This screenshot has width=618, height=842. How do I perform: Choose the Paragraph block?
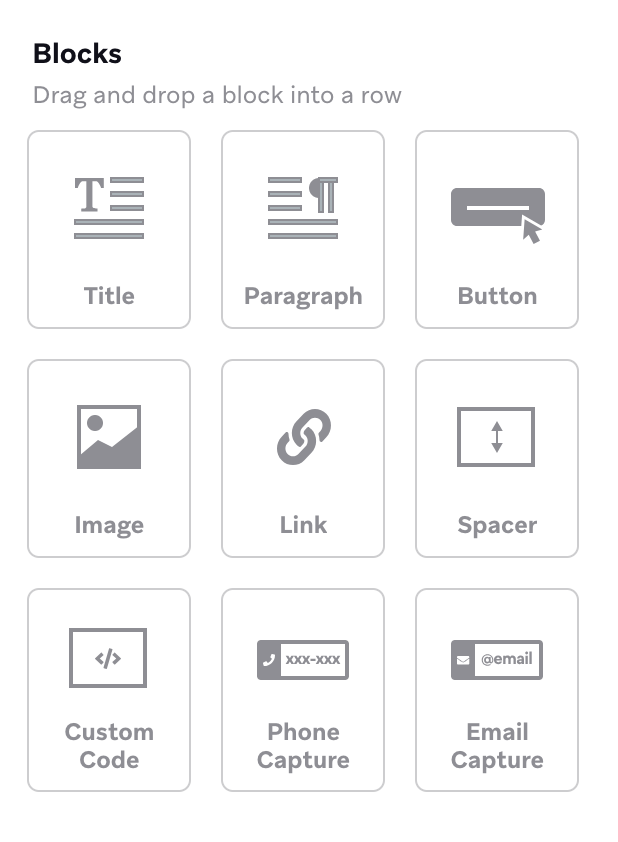303,229
